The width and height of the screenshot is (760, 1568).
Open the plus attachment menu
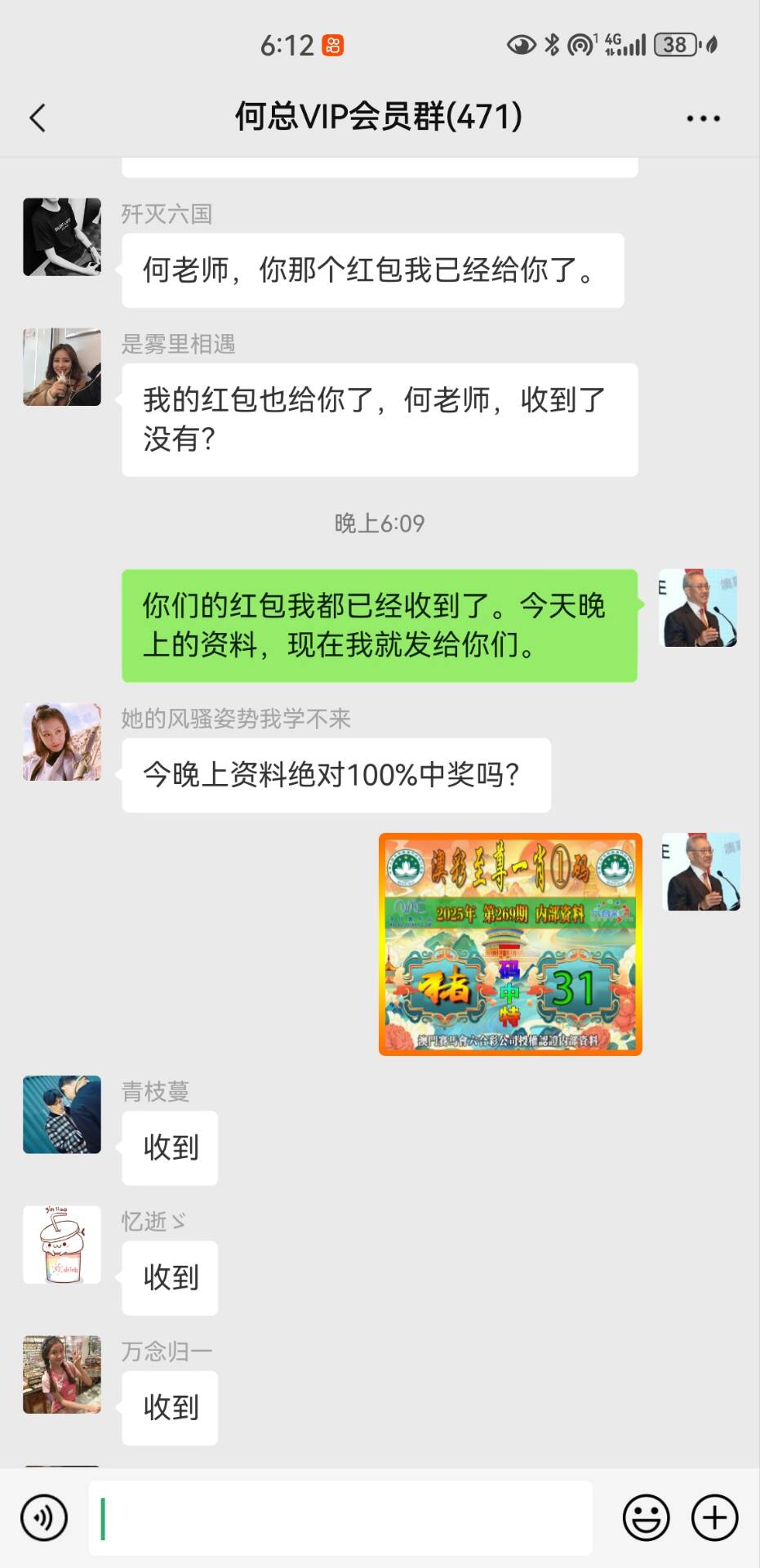click(x=714, y=1517)
